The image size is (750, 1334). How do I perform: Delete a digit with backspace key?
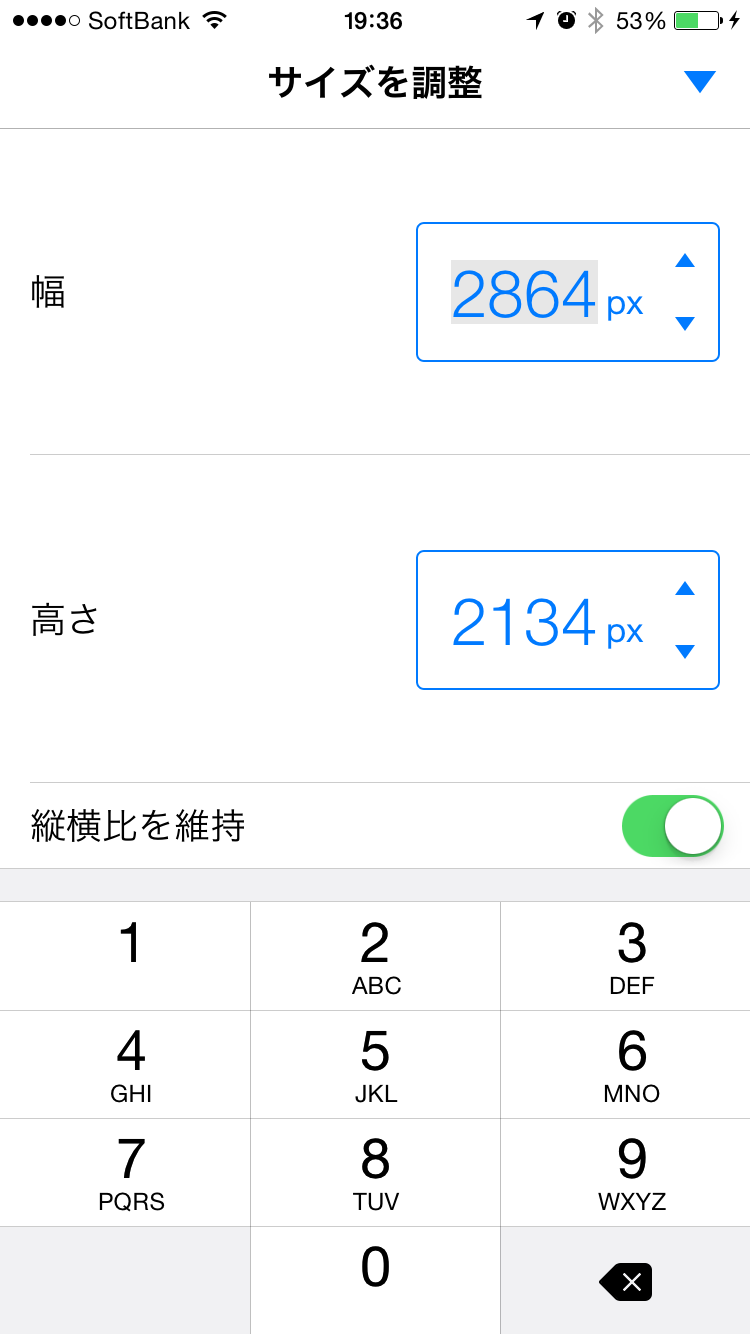[626, 1281]
